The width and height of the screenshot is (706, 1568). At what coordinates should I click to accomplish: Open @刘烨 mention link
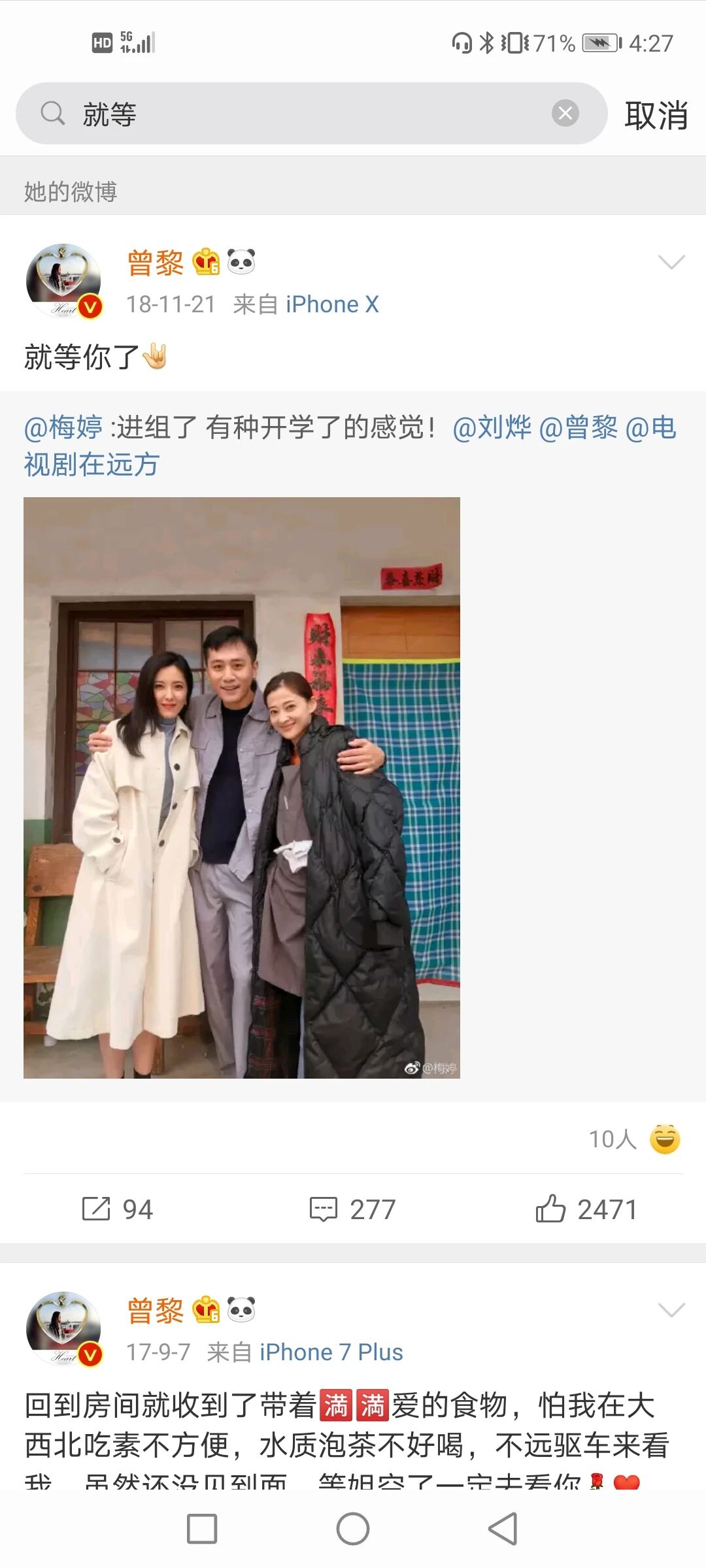click(x=492, y=428)
